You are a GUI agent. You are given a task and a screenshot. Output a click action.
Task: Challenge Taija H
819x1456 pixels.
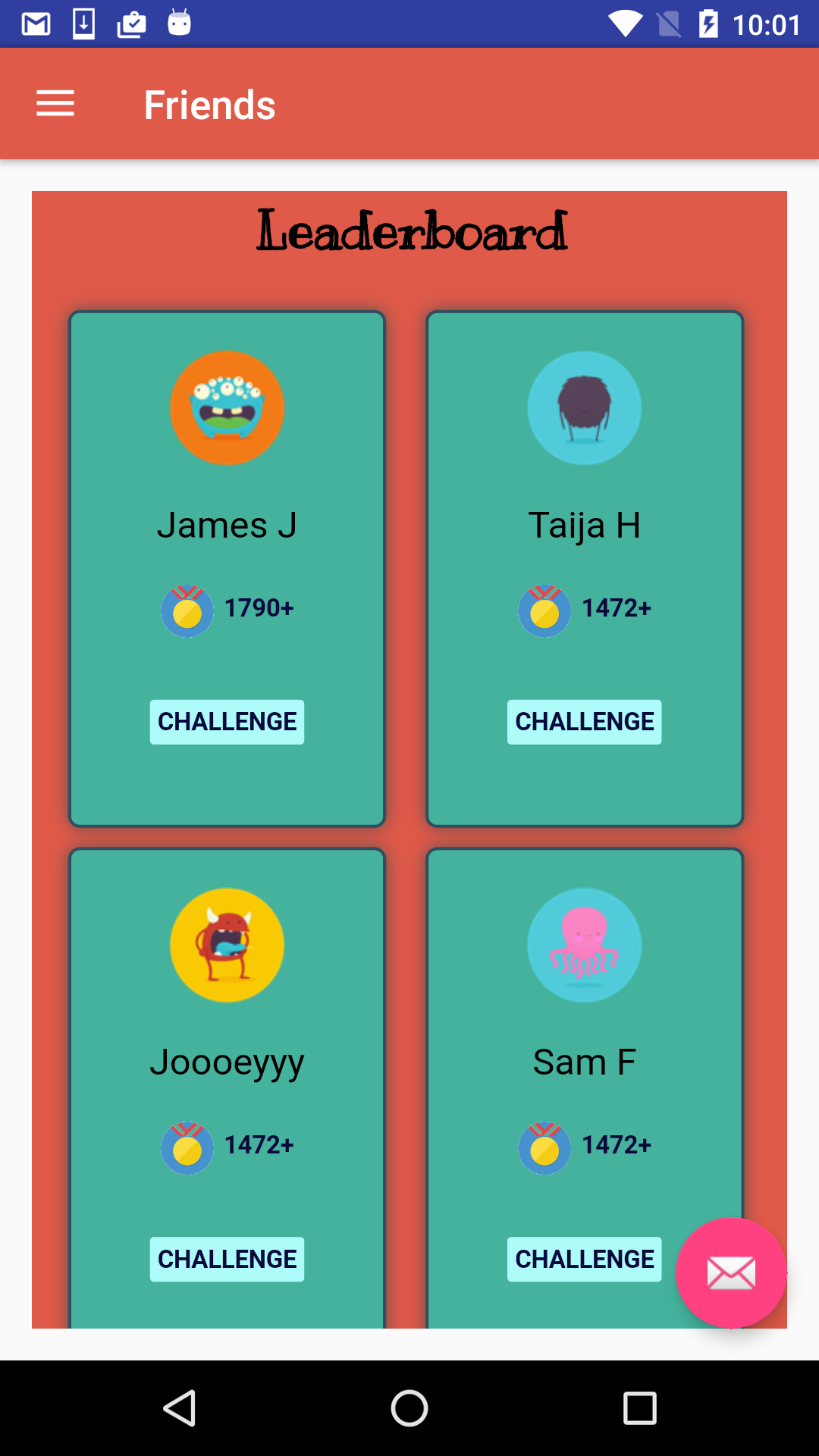[x=584, y=722]
